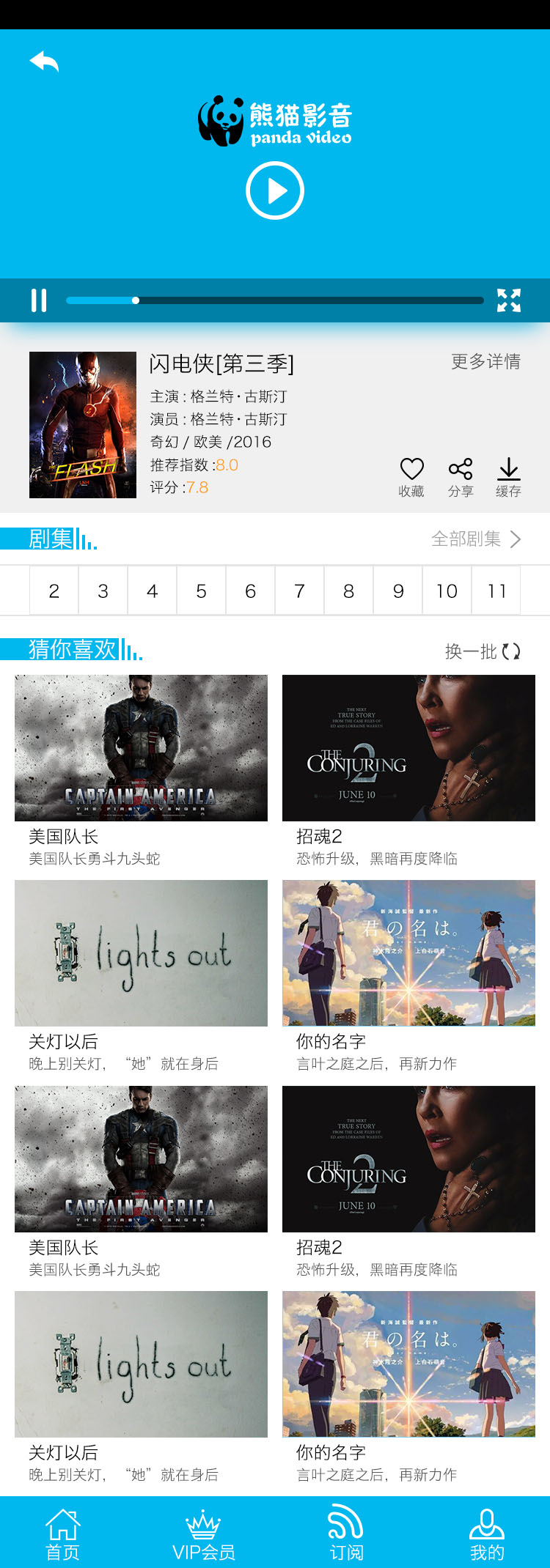The height and width of the screenshot is (1568, 550).
Task: Add the show to 收藏 favorites
Action: click(x=411, y=478)
